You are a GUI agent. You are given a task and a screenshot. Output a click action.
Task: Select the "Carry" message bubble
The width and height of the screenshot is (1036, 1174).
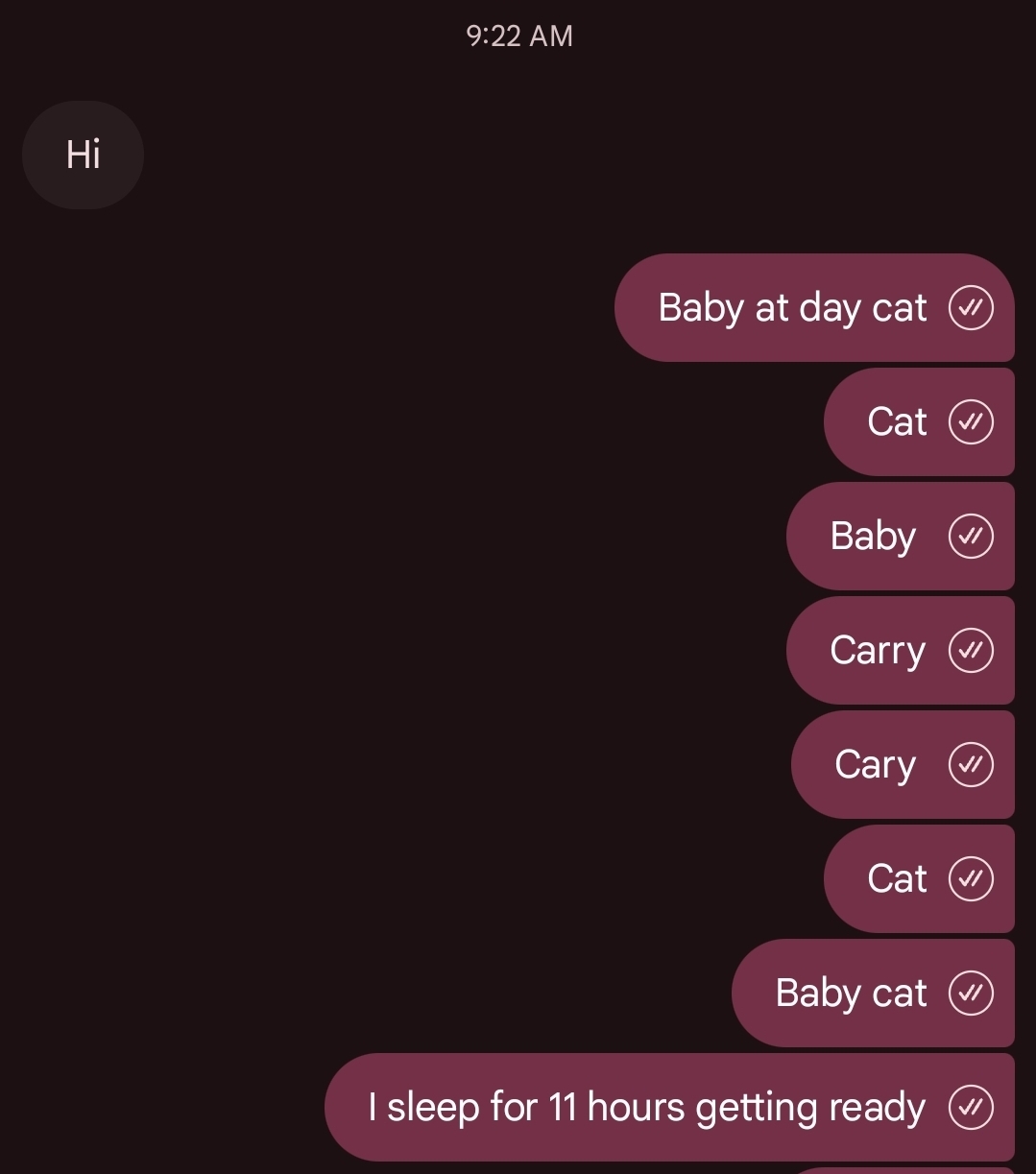click(x=878, y=651)
